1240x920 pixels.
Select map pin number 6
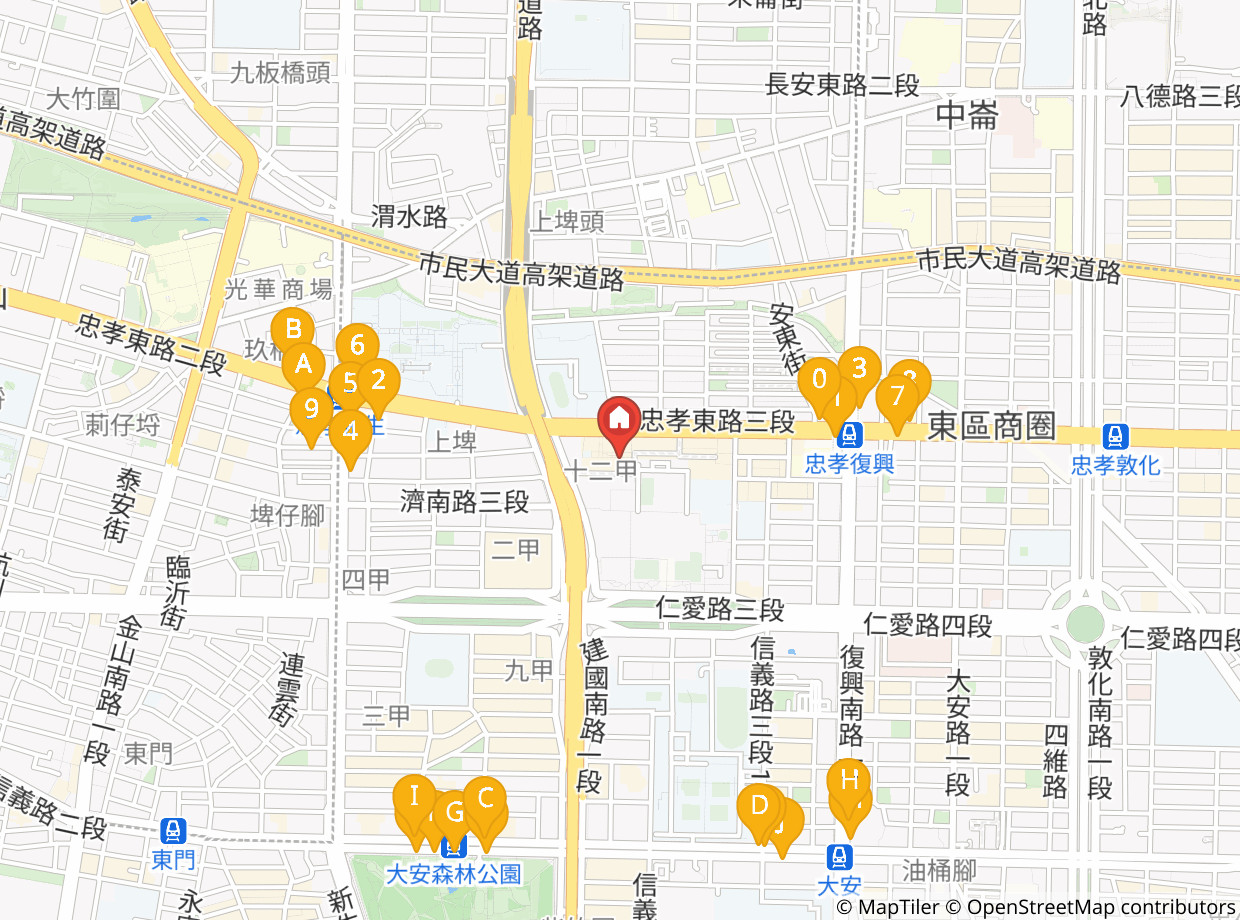point(357,345)
